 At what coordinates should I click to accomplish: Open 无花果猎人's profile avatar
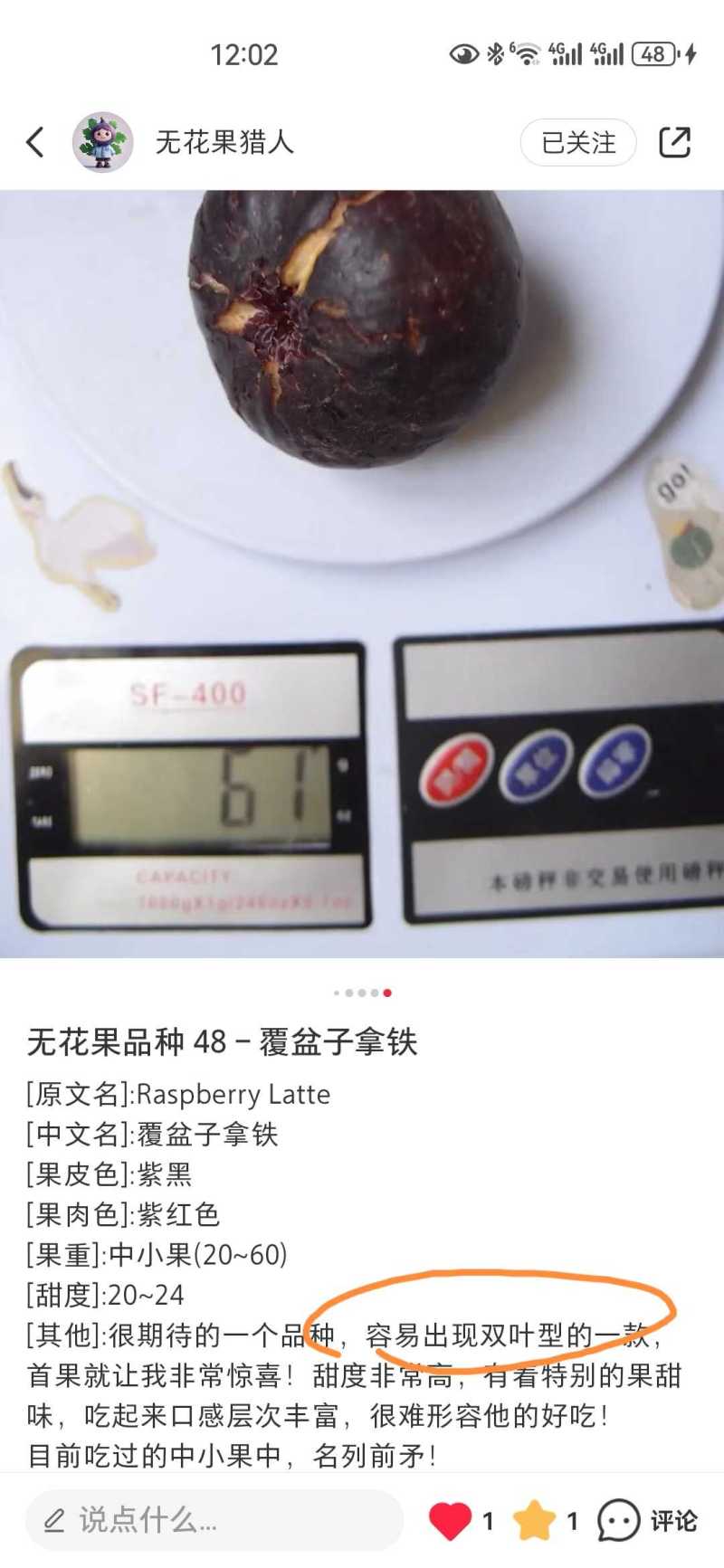[102, 142]
